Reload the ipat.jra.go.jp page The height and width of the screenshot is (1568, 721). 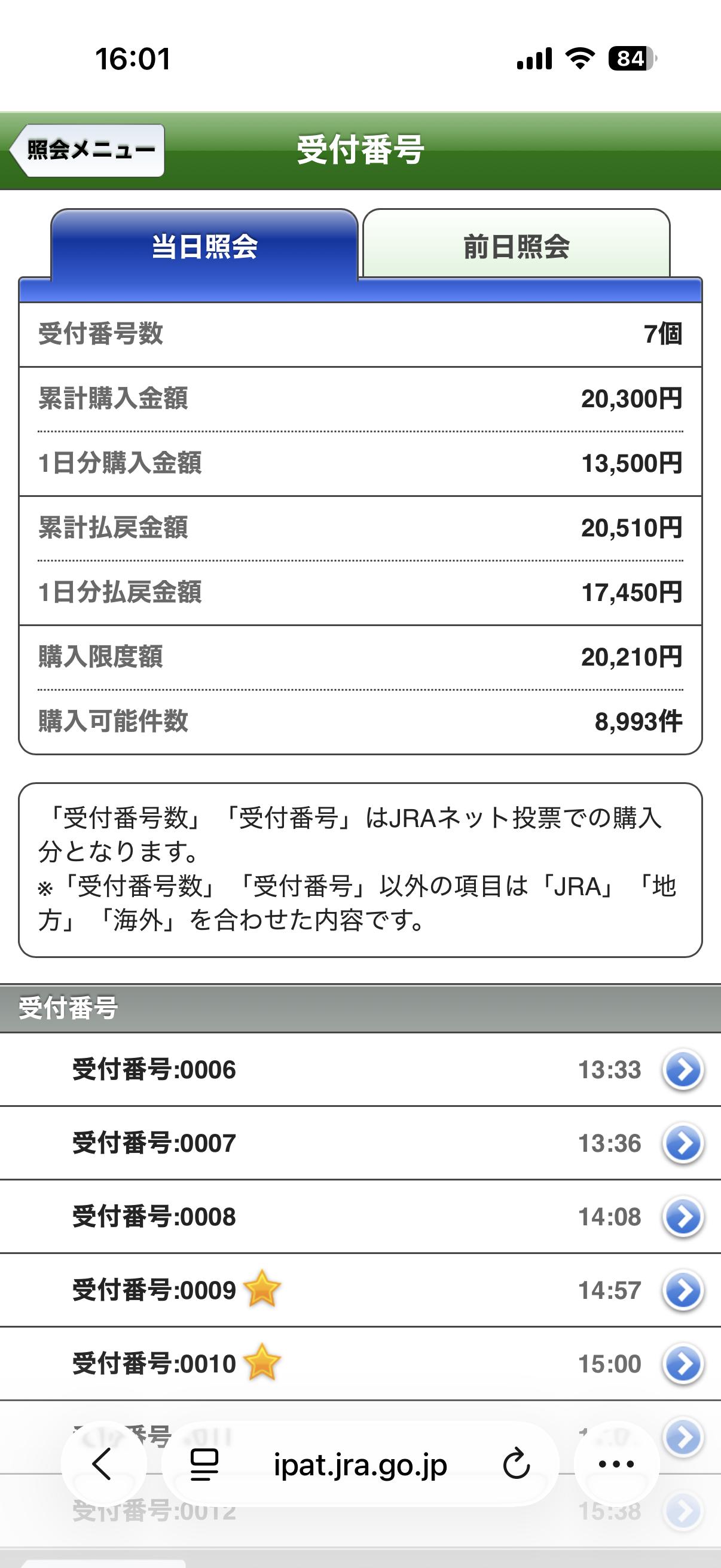(516, 1465)
